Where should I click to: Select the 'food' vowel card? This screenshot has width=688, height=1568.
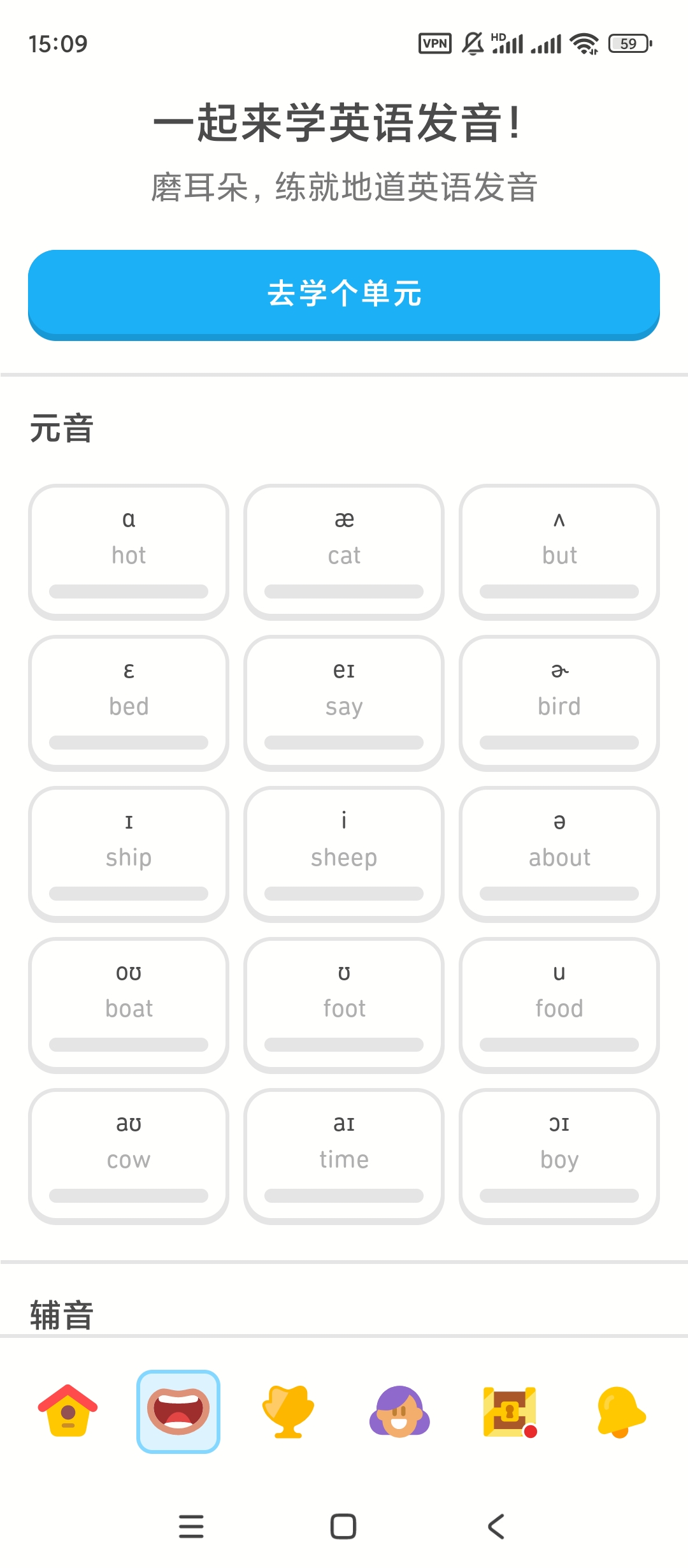pyautogui.click(x=559, y=1005)
